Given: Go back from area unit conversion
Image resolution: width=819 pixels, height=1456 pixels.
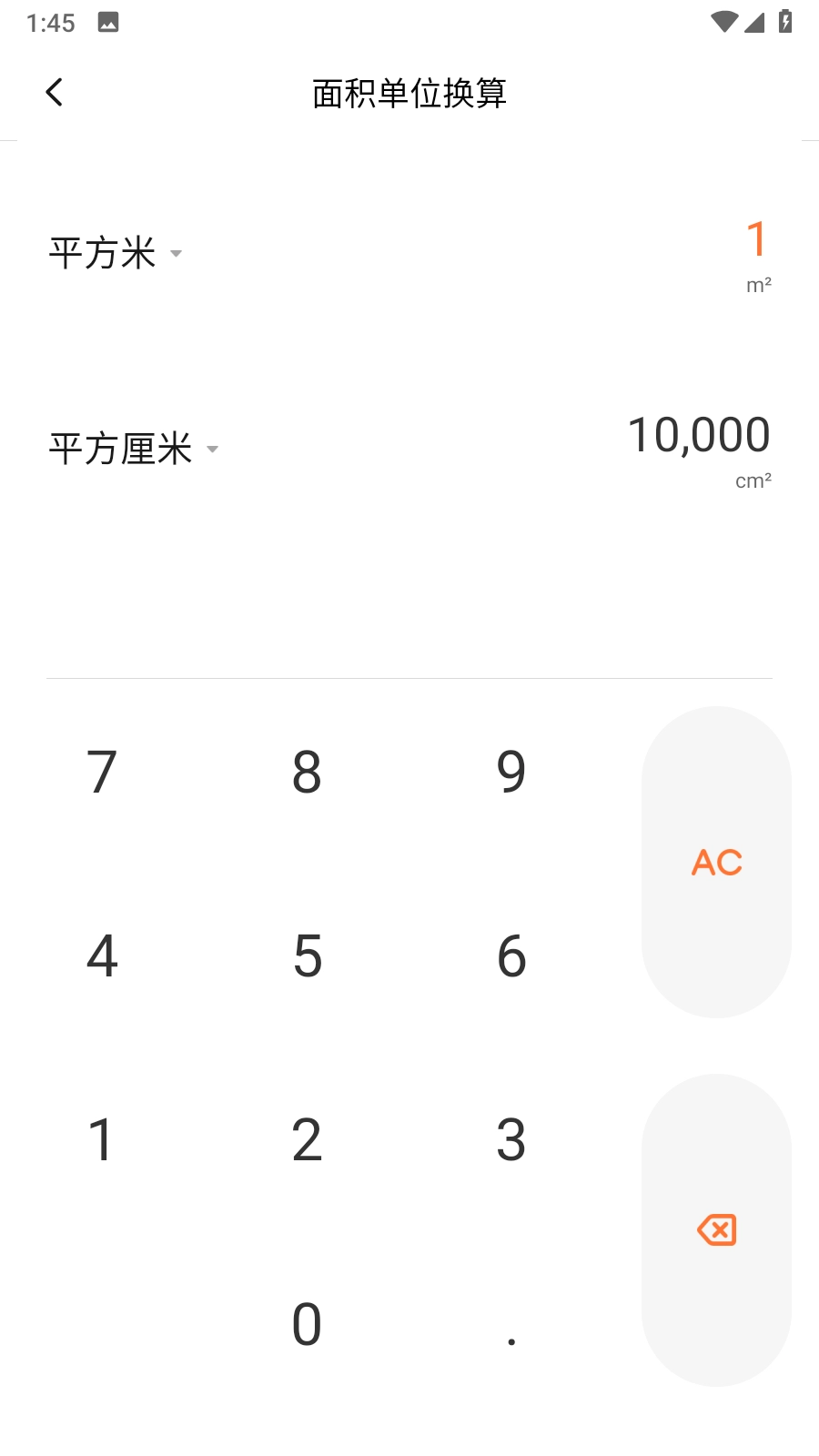Looking at the screenshot, I should point(55,92).
